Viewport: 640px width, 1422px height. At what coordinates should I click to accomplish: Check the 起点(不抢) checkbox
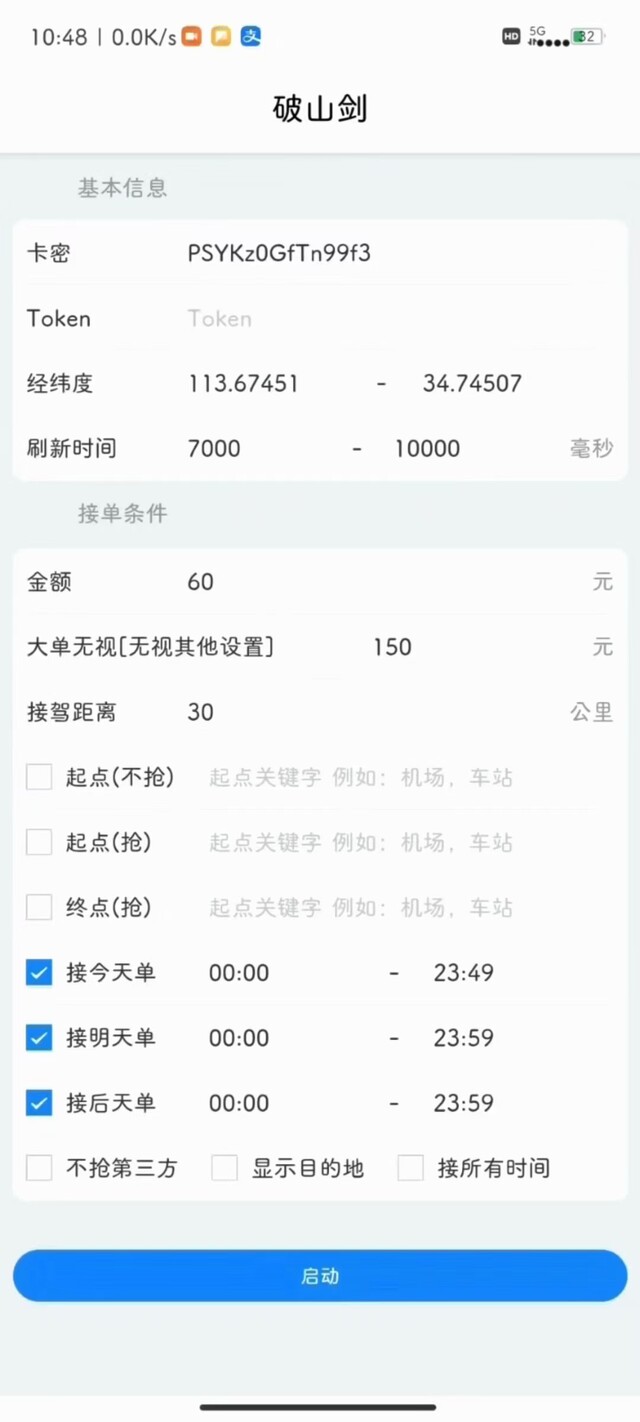click(39, 777)
